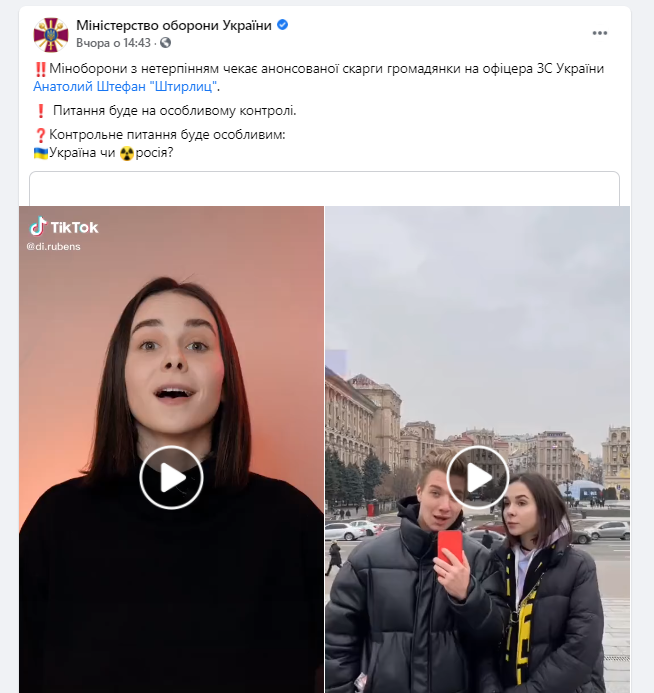Open the Міністерство оборони України page

pyautogui.click(x=174, y=25)
